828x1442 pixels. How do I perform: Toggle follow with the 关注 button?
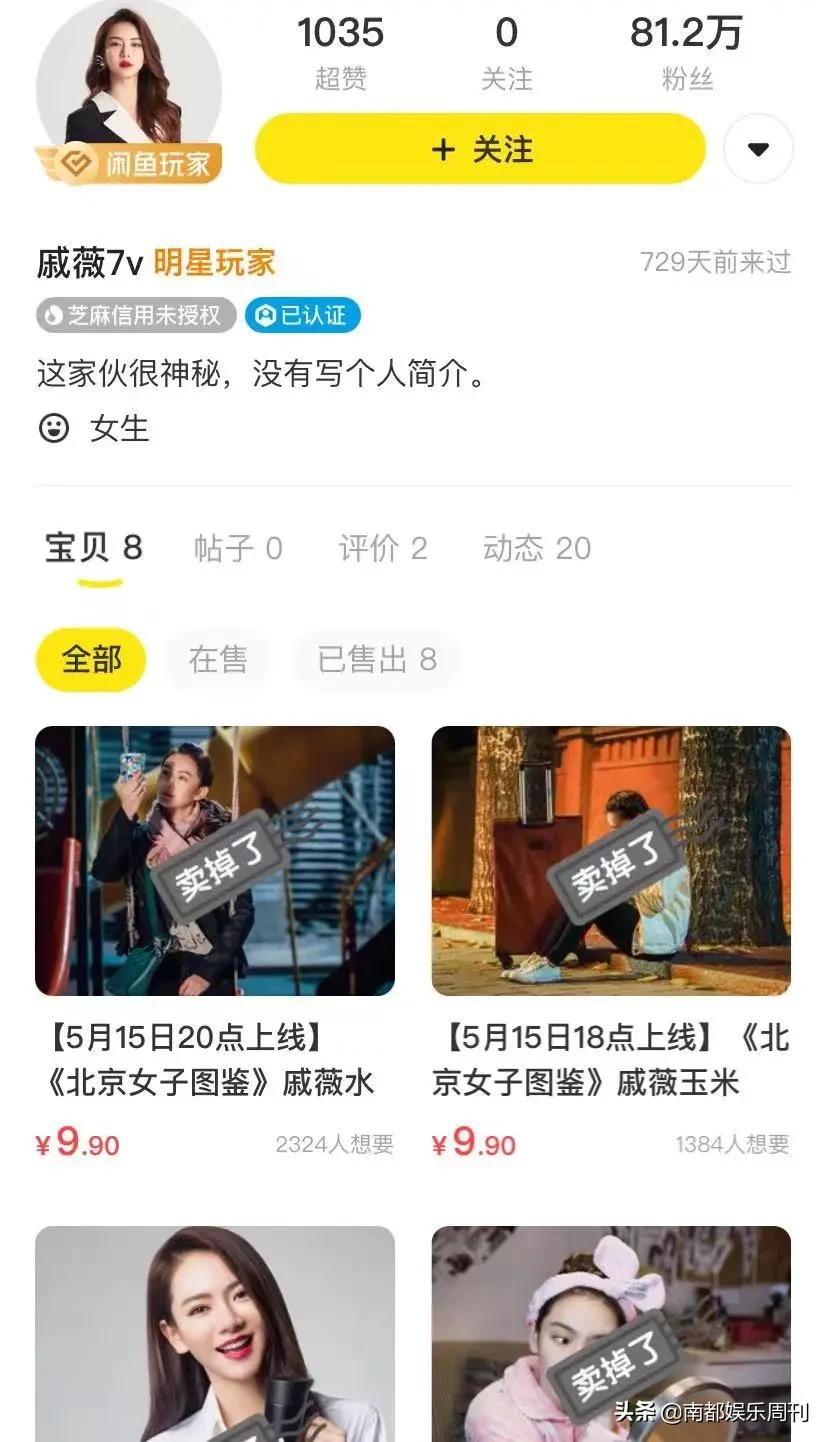click(480, 148)
